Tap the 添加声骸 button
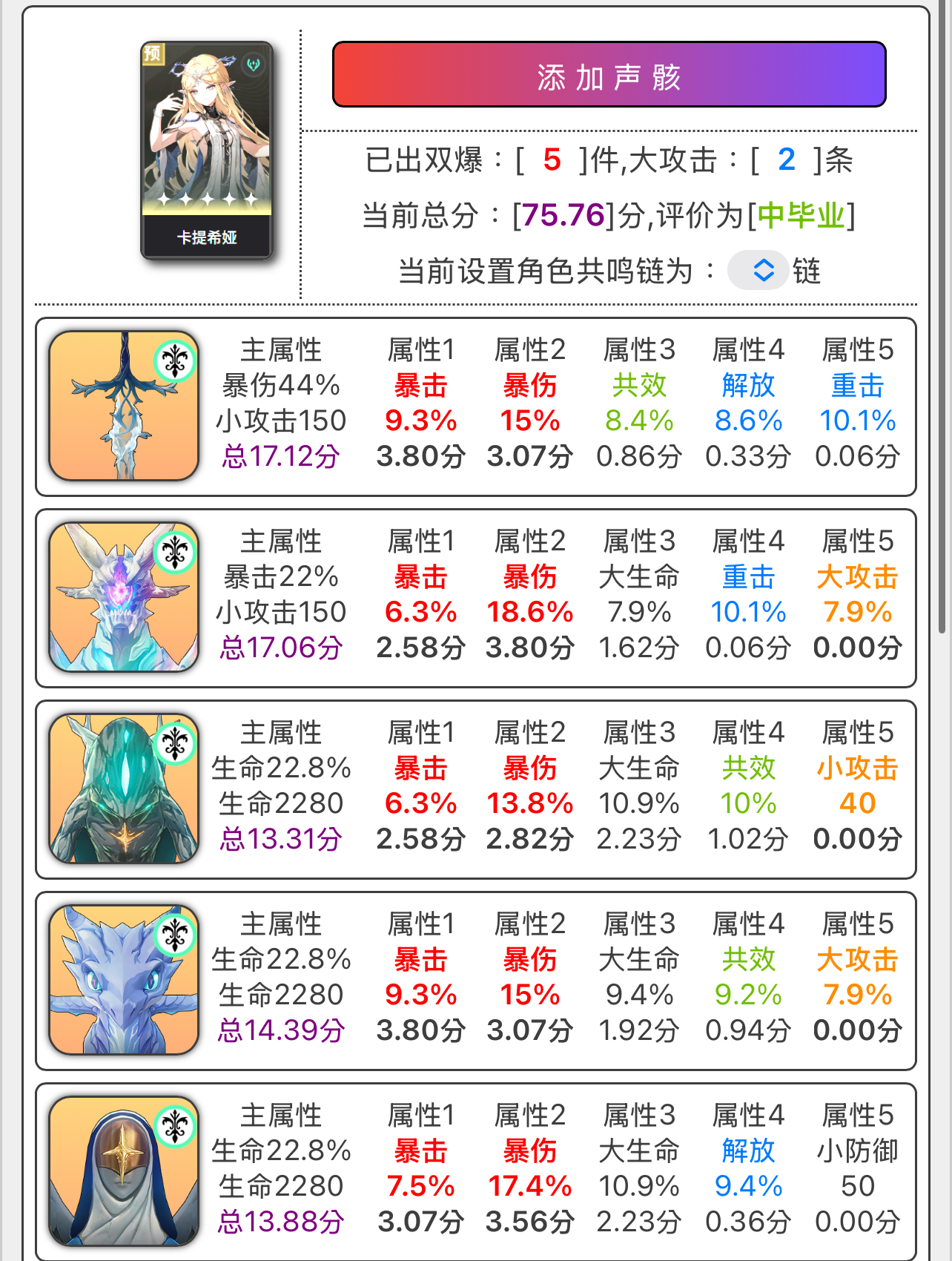 609,75
